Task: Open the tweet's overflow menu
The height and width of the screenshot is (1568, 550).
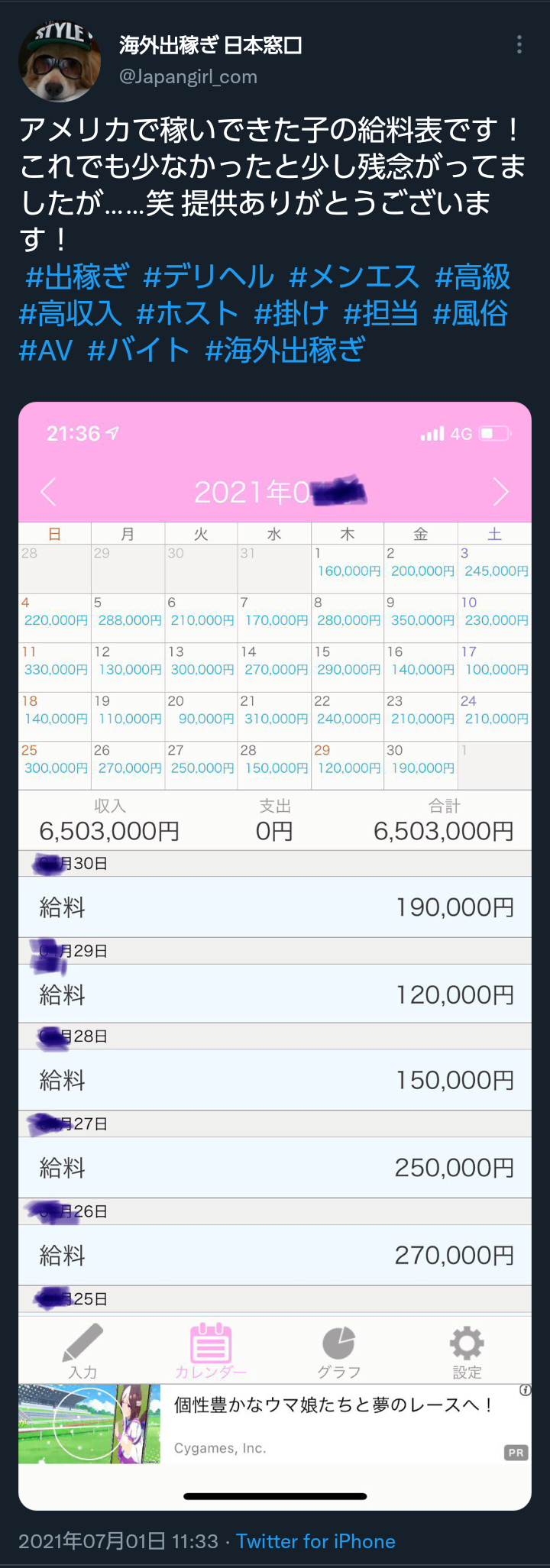Action: [x=519, y=45]
